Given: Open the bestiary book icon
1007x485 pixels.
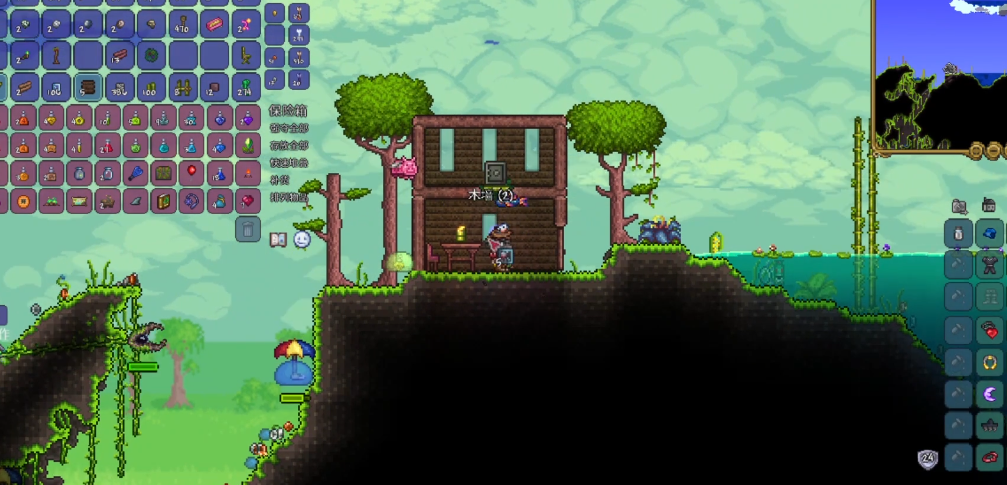Looking at the screenshot, I should pyautogui.click(x=279, y=239).
